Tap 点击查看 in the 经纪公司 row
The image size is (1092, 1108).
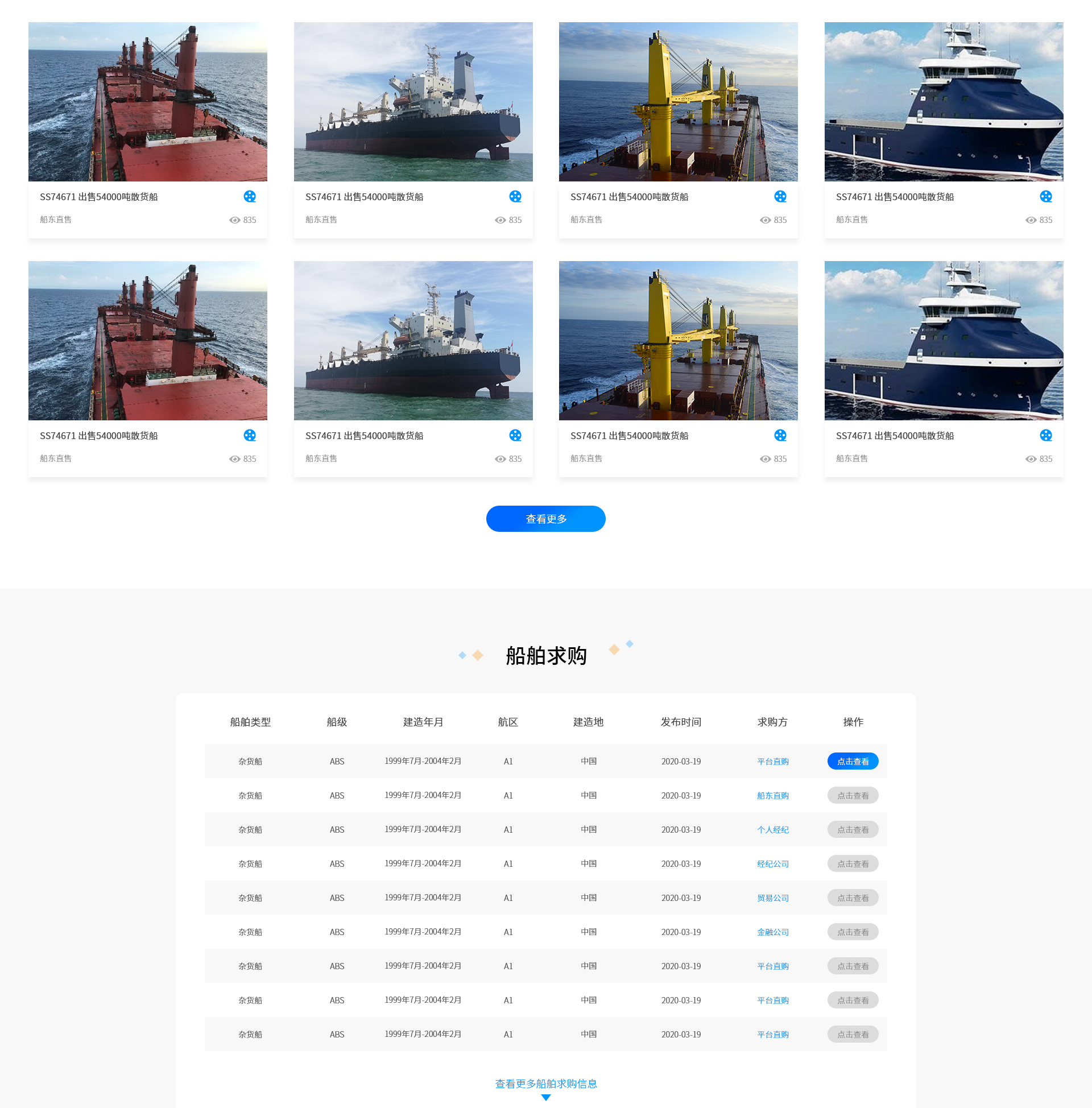tap(852, 863)
